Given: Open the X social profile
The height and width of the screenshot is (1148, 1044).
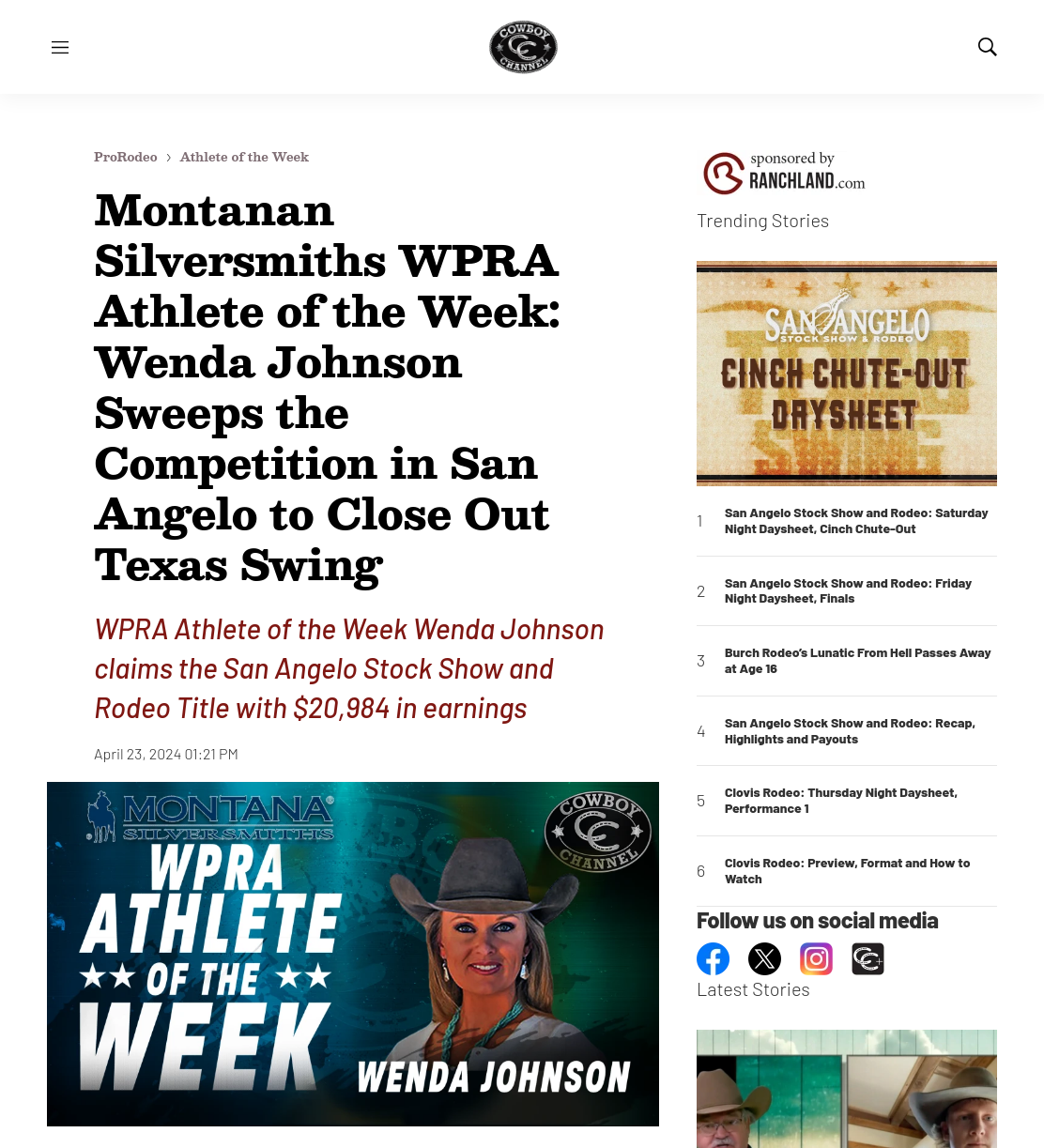Looking at the screenshot, I should [764, 958].
